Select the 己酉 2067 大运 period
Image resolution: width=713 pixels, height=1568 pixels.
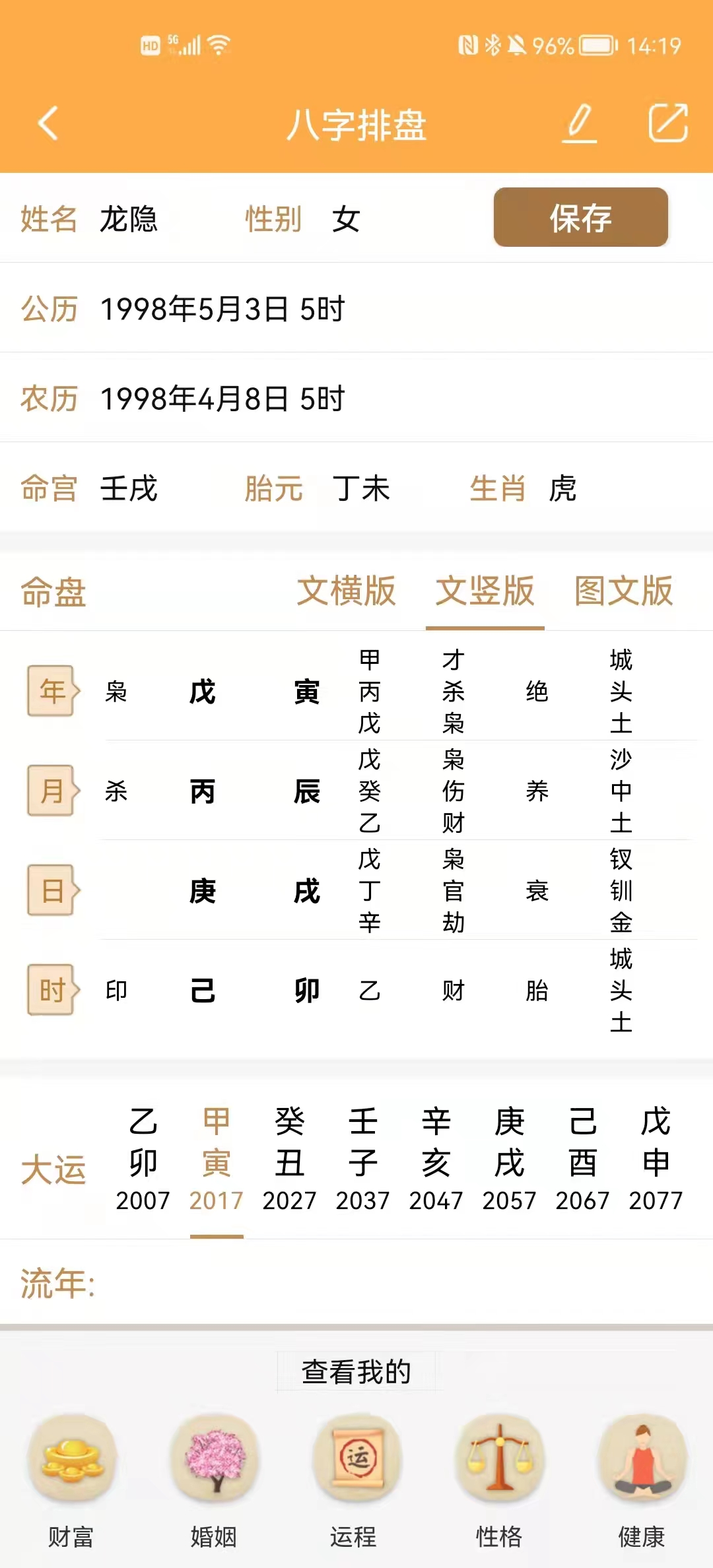[582, 1160]
